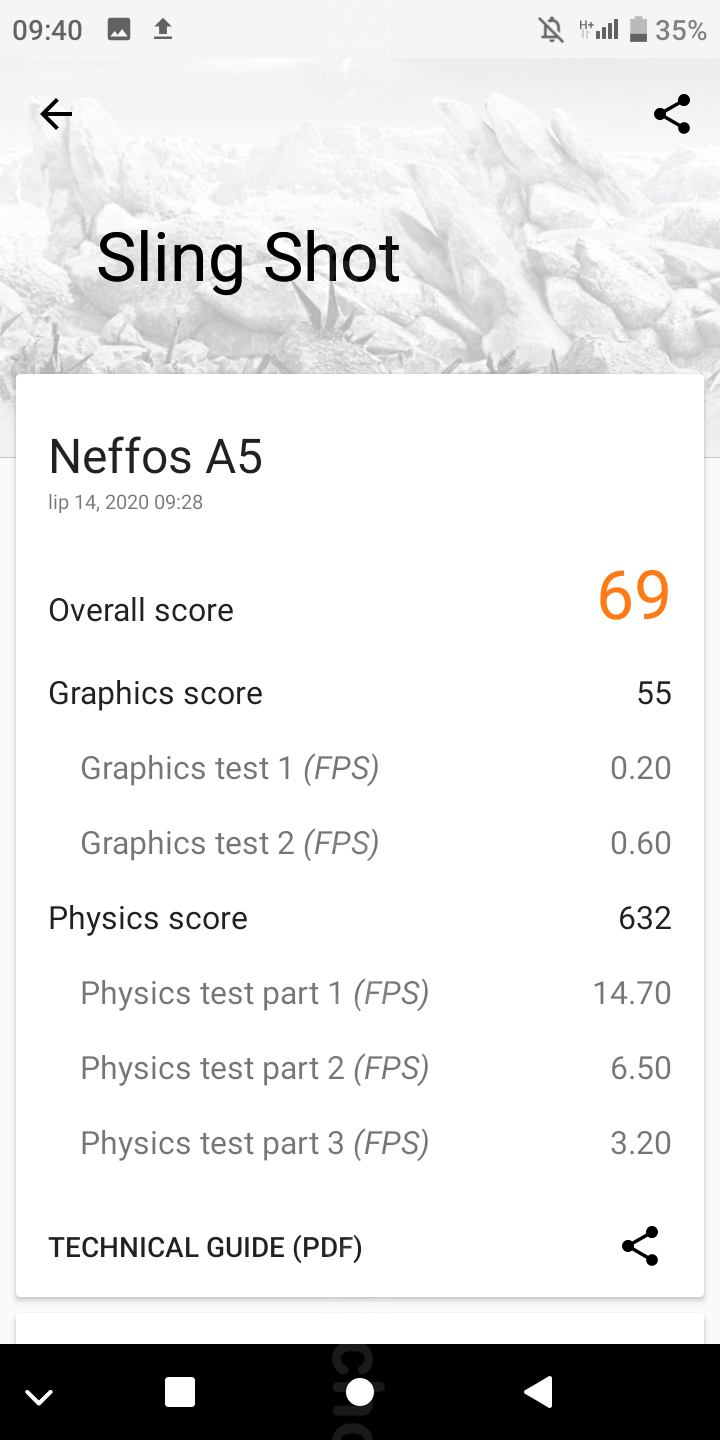Go back using the top-left arrow

56,114
